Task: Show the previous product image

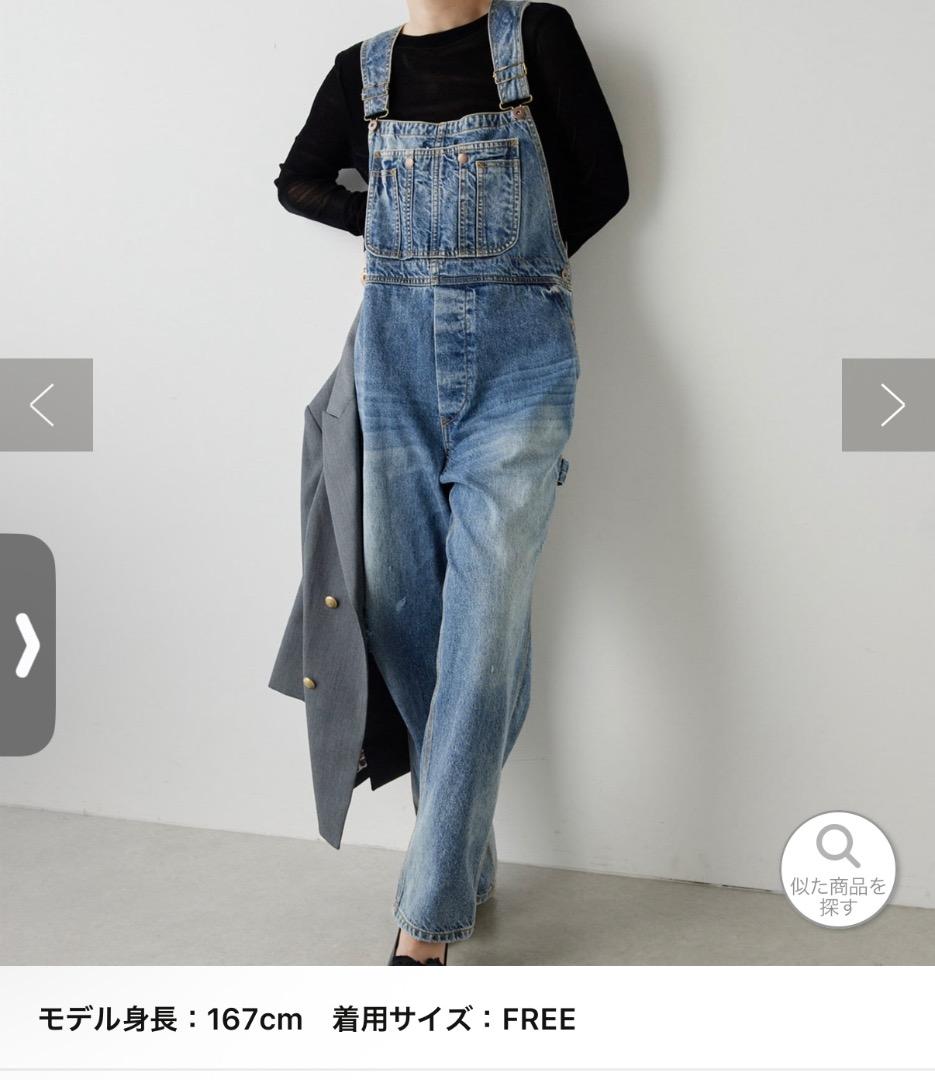Action: (45, 405)
